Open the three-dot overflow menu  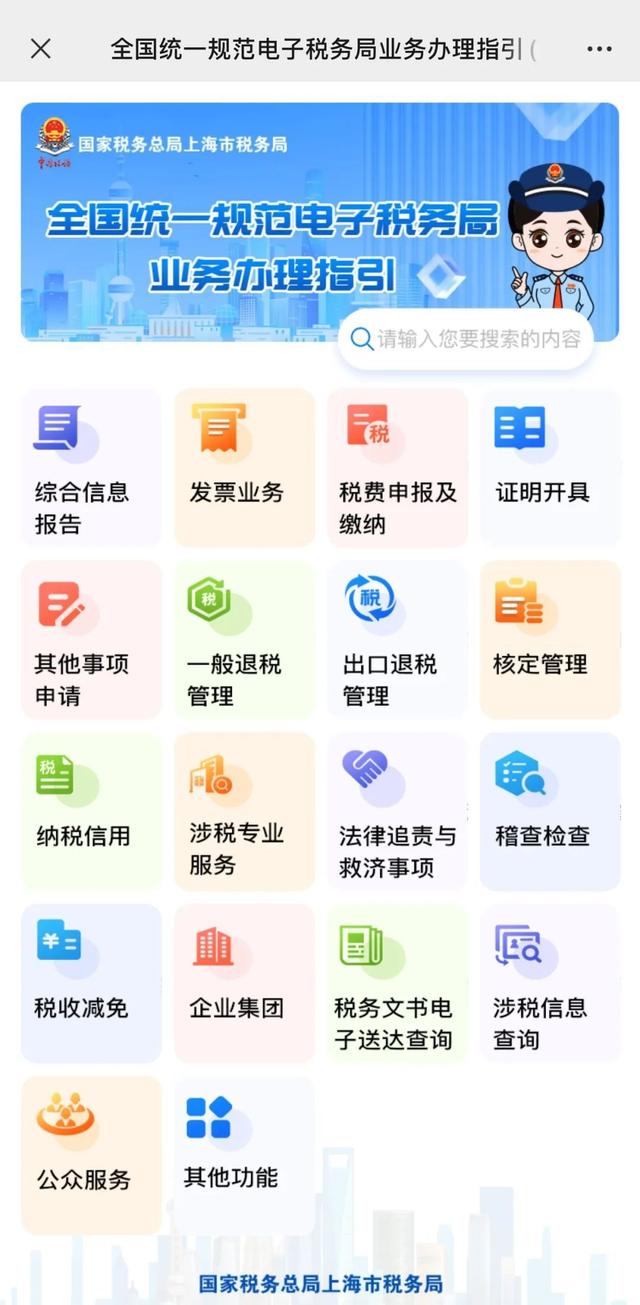coord(599,49)
